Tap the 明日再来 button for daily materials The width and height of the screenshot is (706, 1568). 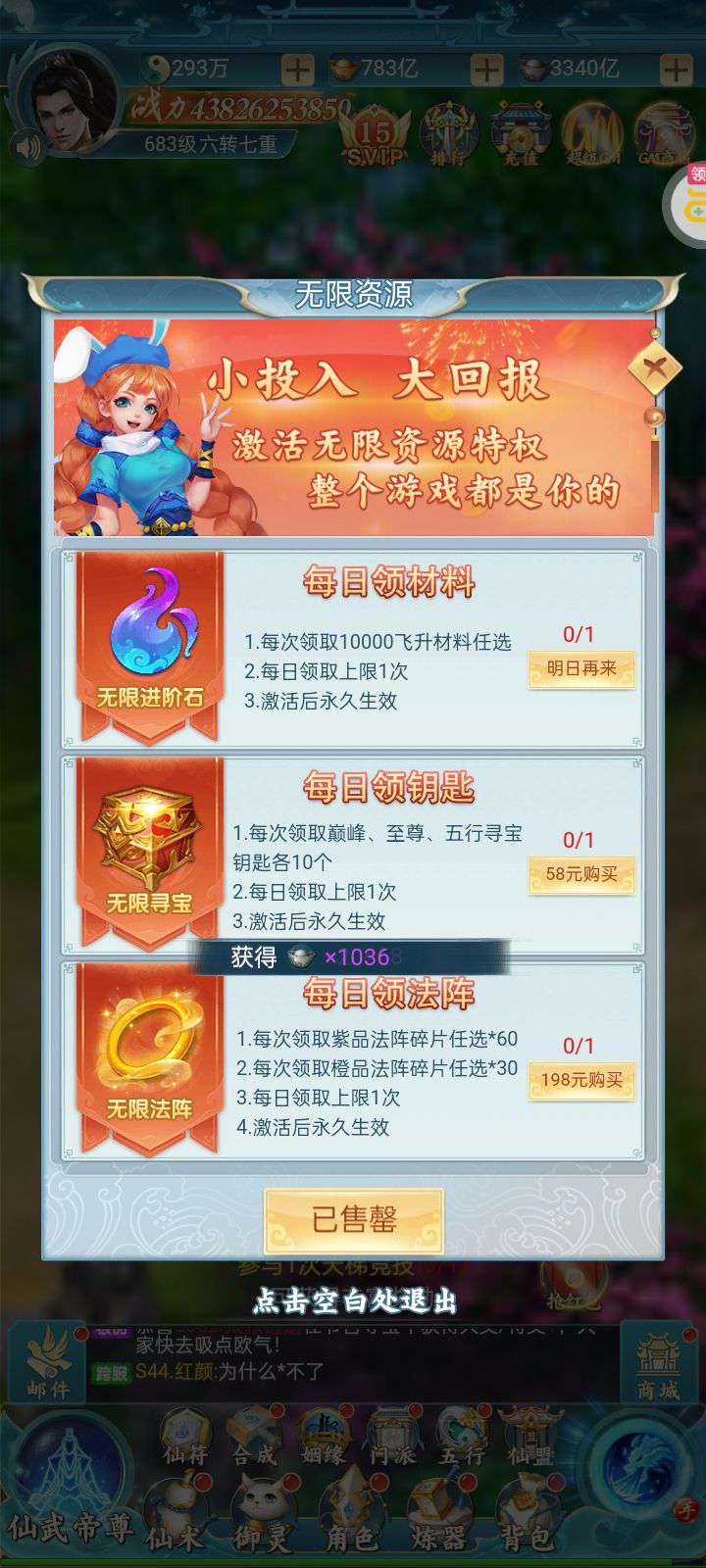point(581,668)
